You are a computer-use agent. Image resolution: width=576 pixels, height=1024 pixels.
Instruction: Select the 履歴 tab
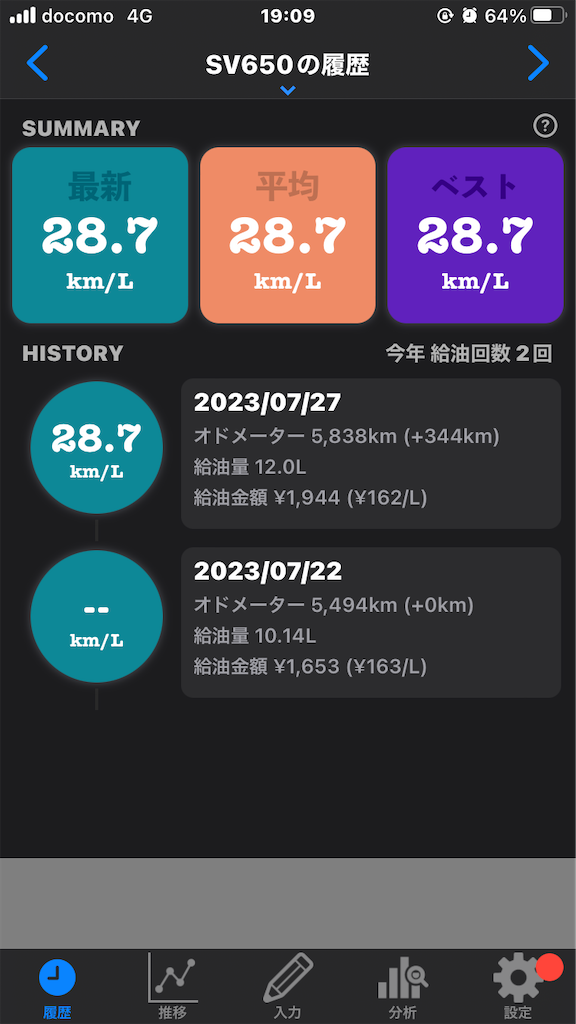[57, 986]
